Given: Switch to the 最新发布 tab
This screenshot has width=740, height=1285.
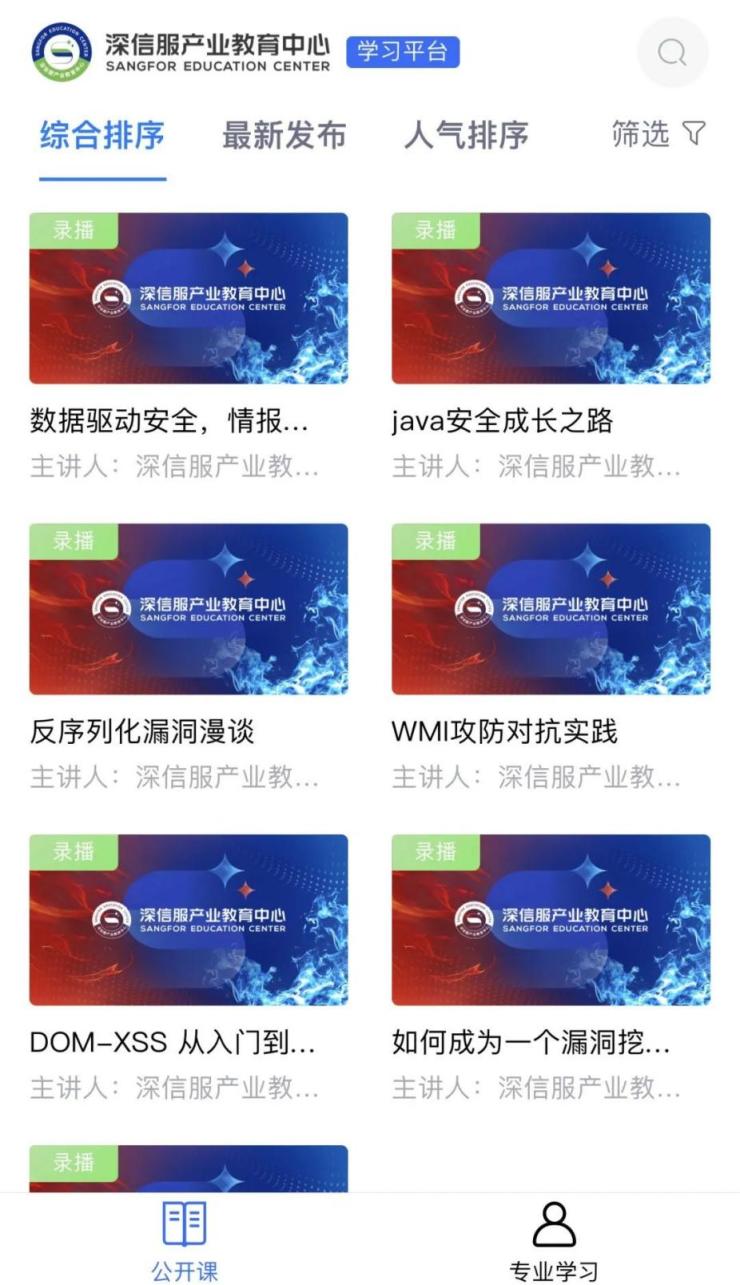Looking at the screenshot, I should point(284,135).
